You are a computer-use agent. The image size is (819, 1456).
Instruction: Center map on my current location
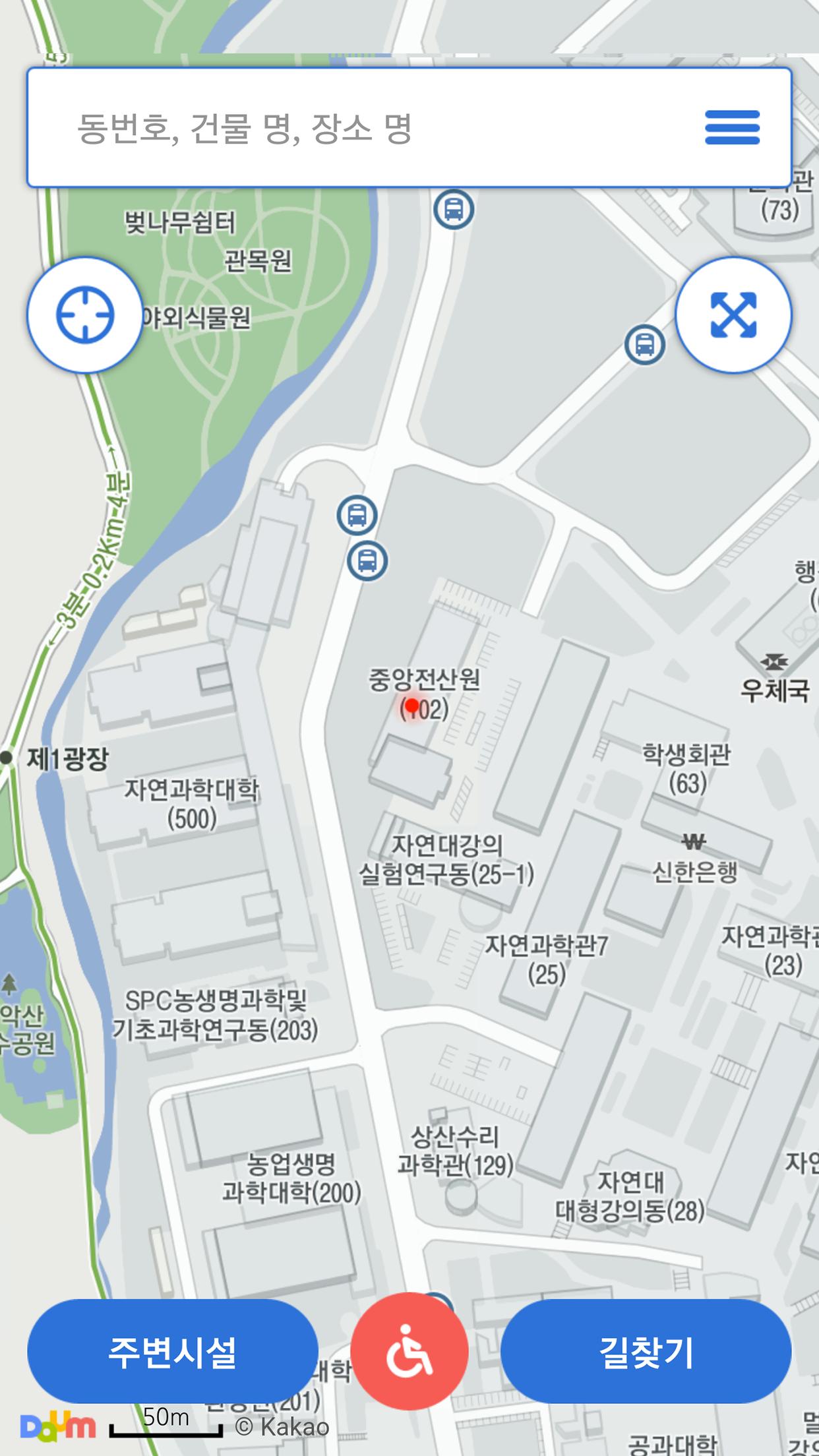coord(85,315)
